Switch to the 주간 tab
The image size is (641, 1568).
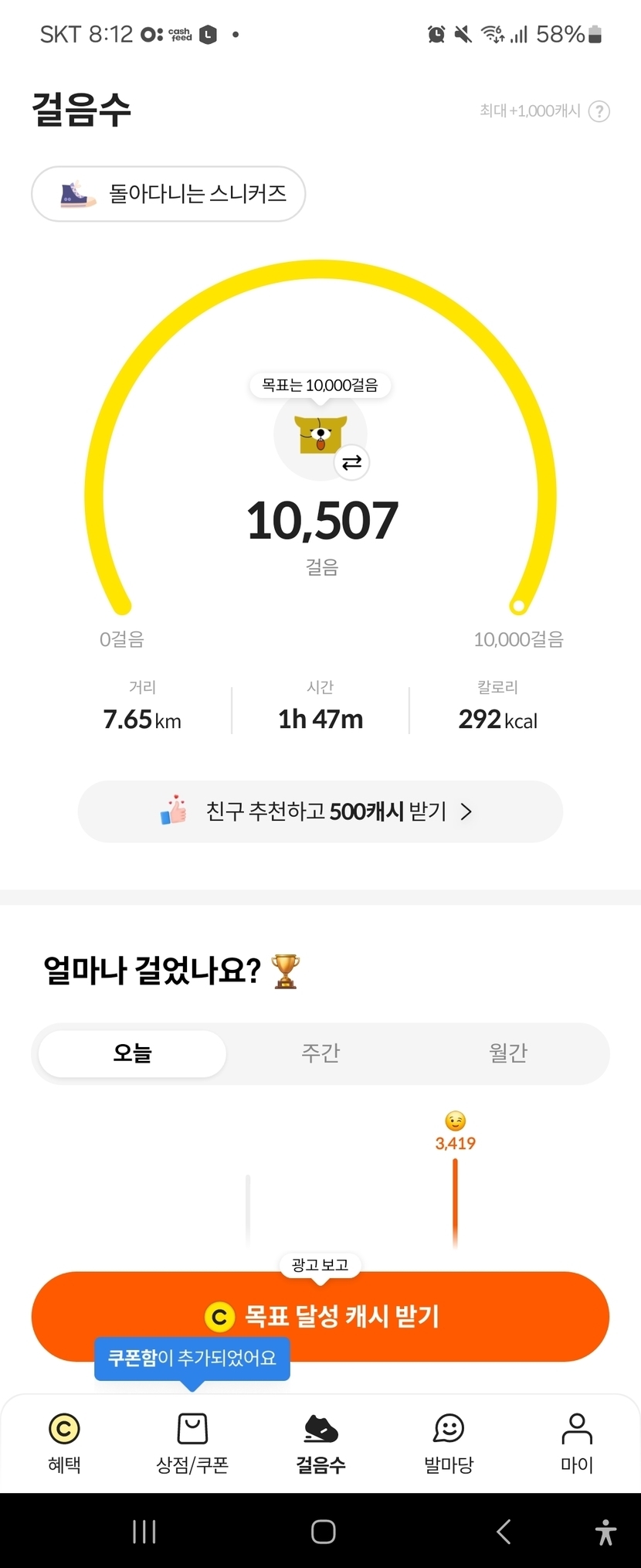320,1053
